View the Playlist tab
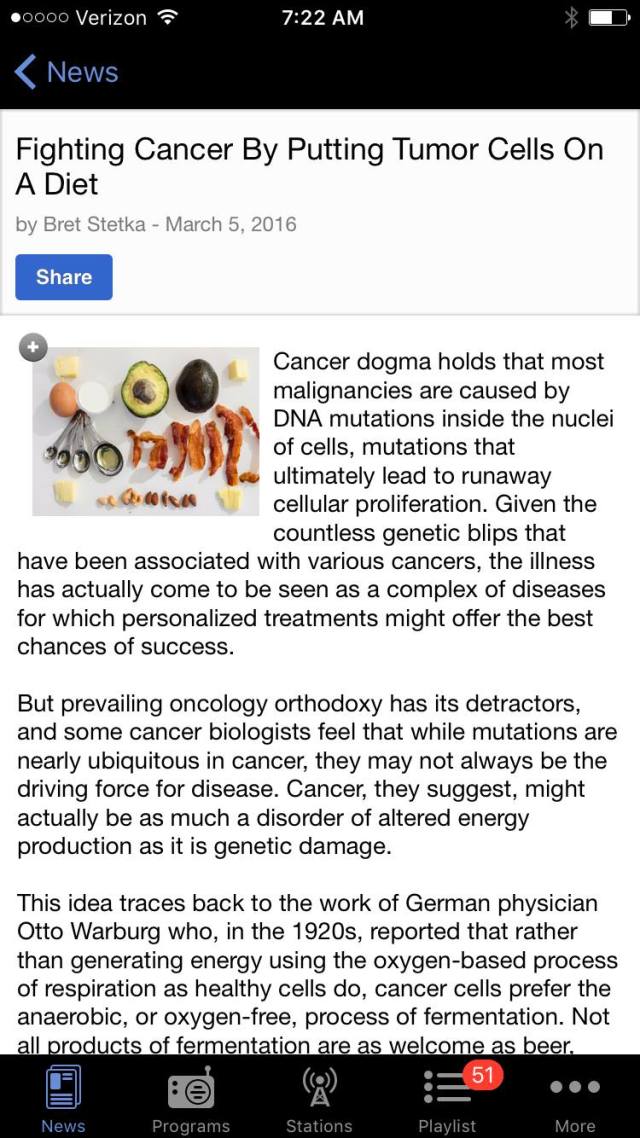The height and width of the screenshot is (1138, 640). (447, 1098)
